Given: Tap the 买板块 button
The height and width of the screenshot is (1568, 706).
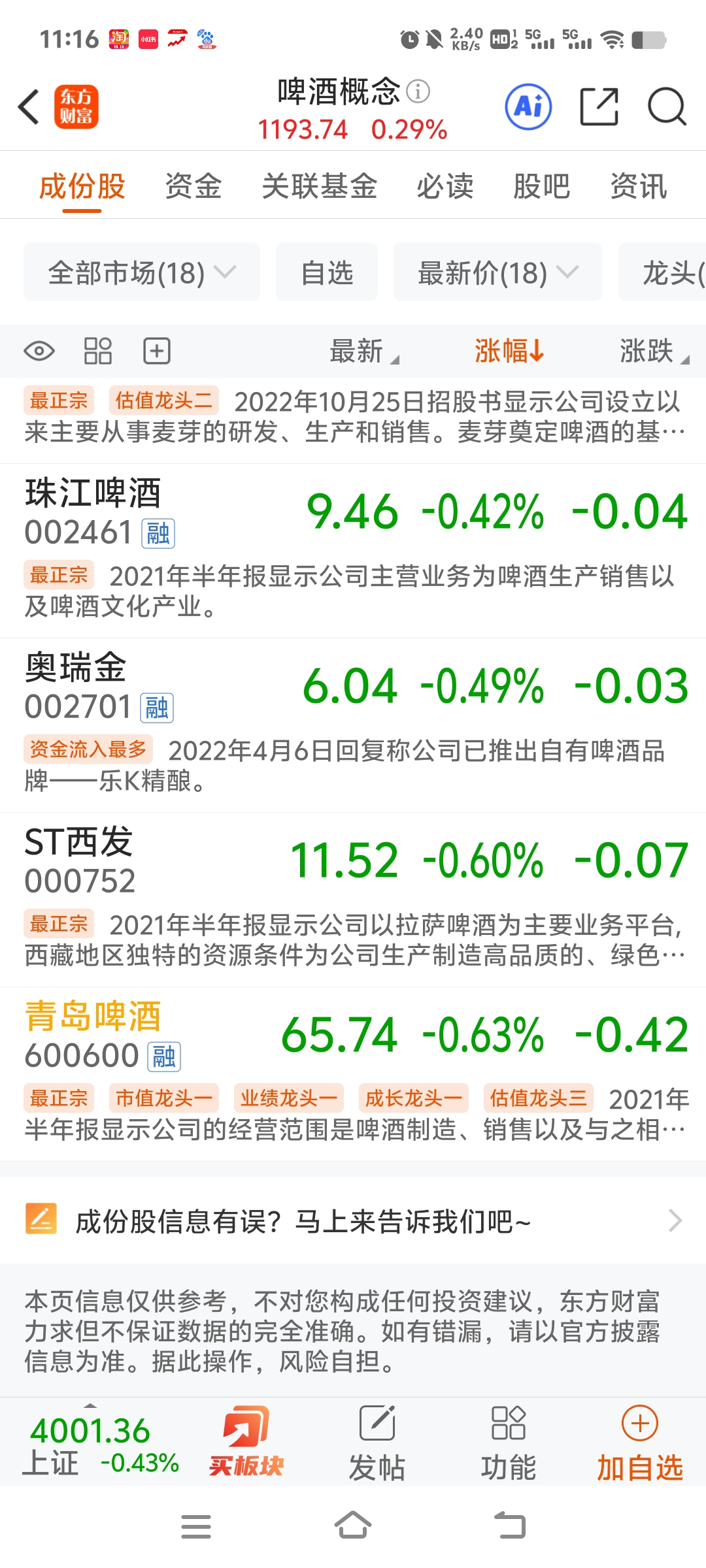Looking at the screenshot, I should [x=246, y=1441].
